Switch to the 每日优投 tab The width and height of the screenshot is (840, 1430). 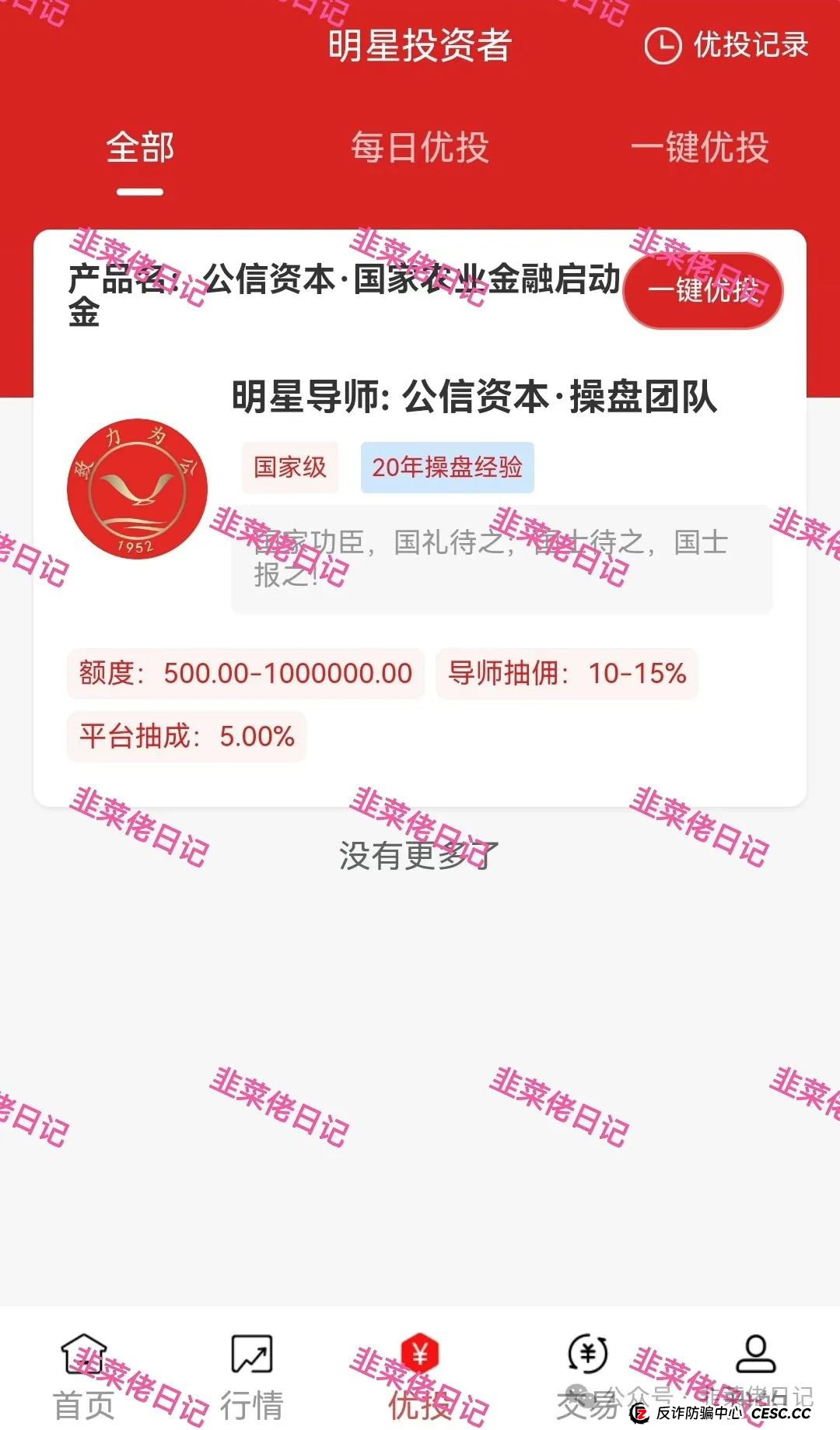(420, 150)
